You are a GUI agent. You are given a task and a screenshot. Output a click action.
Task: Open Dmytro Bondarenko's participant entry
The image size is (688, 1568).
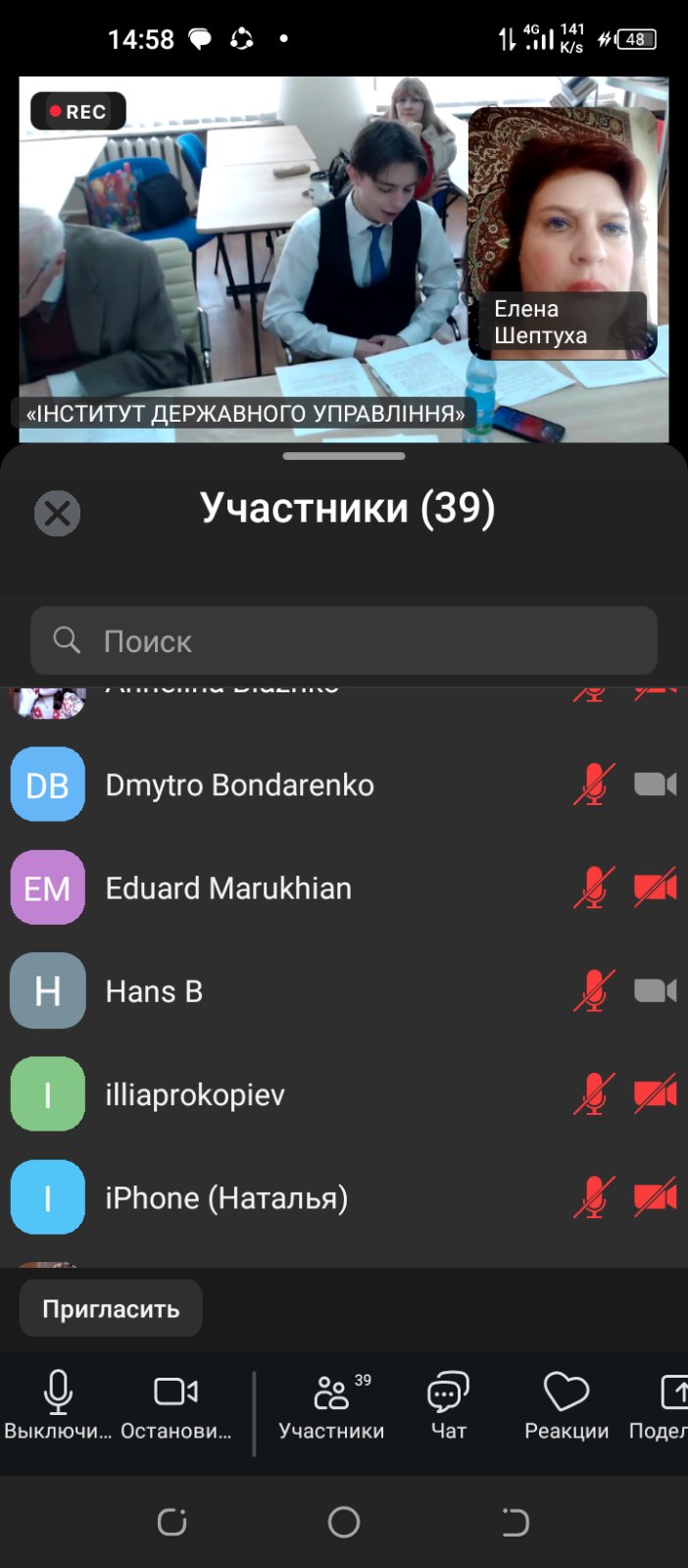[239, 784]
